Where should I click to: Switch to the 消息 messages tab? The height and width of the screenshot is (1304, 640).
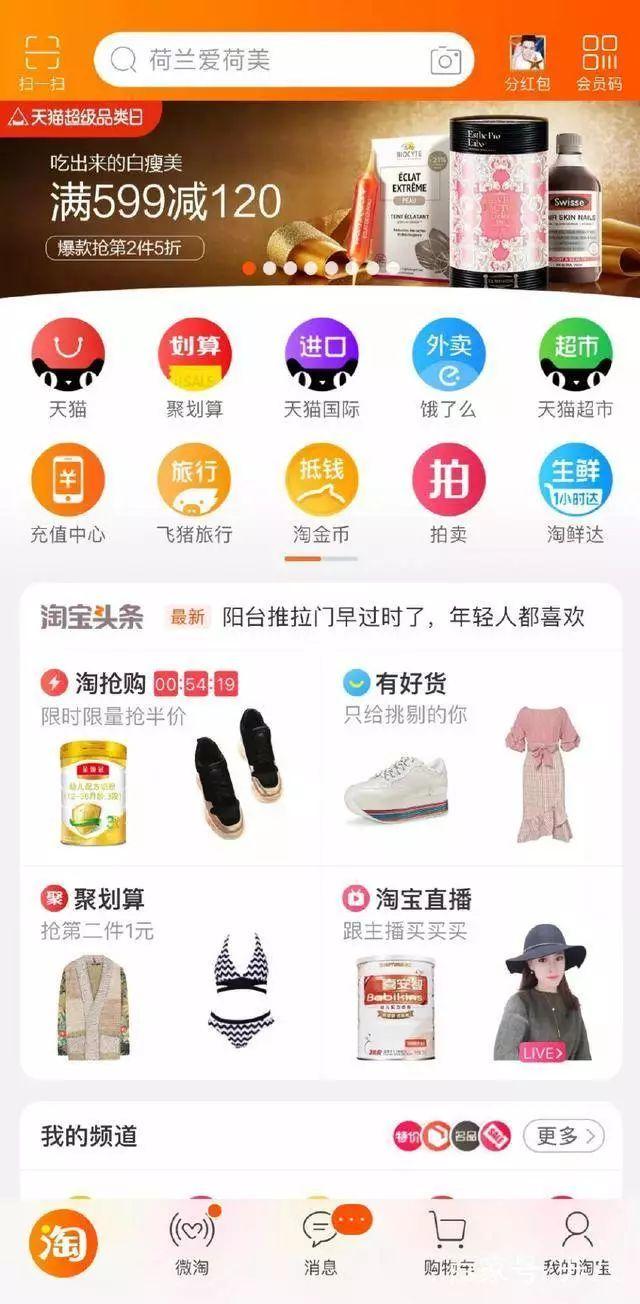click(x=321, y=1243)
